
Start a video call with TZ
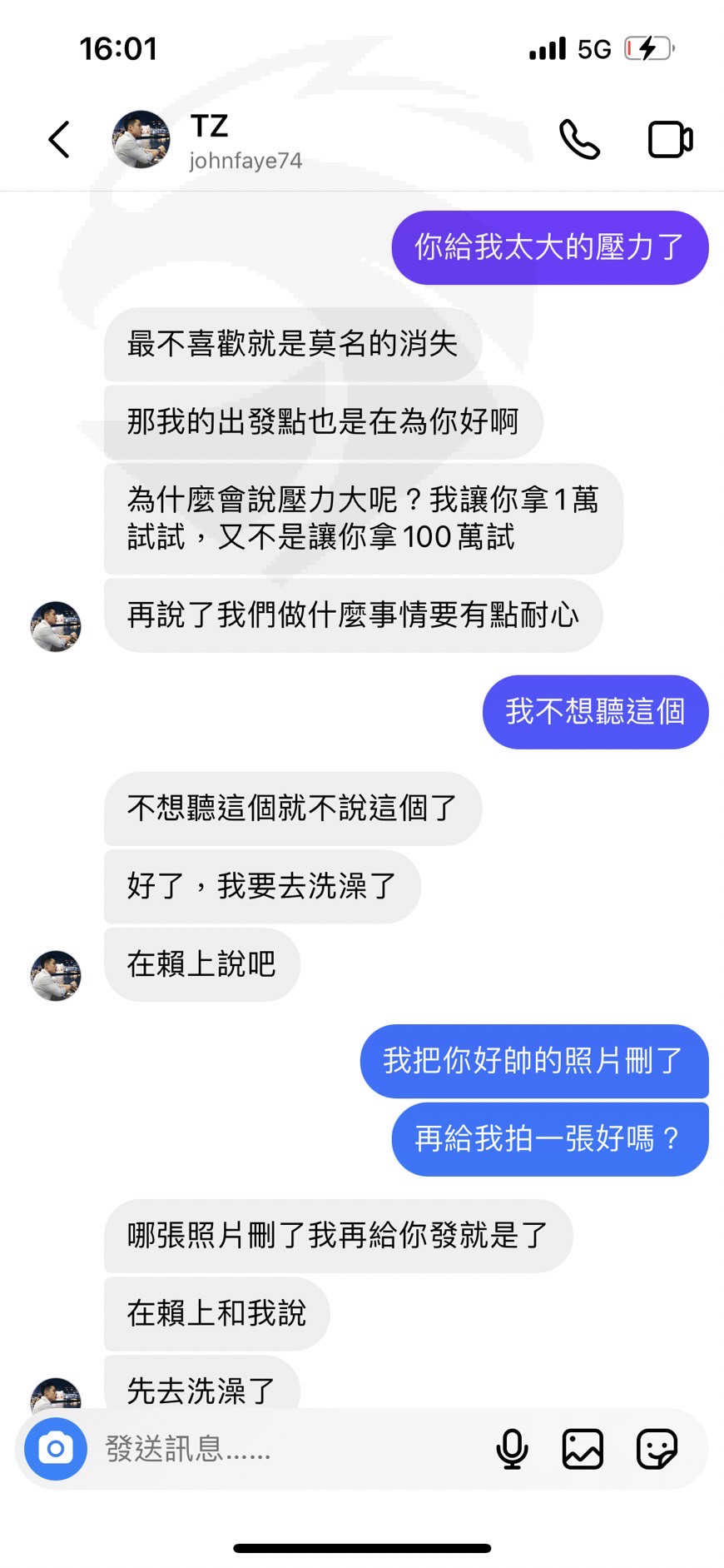click(670, 139)
